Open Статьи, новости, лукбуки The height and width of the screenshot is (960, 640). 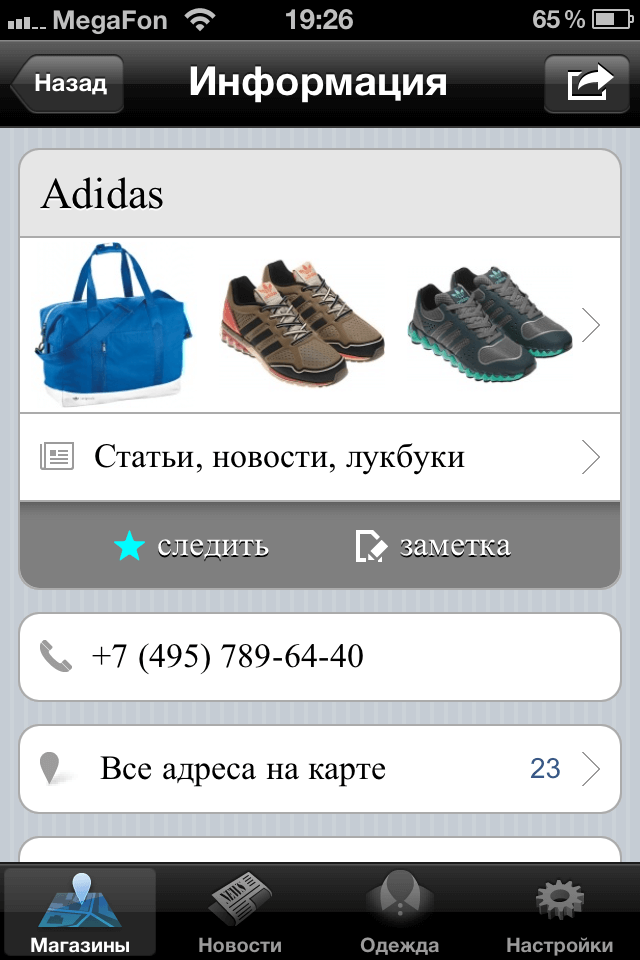tap(320, 458)
